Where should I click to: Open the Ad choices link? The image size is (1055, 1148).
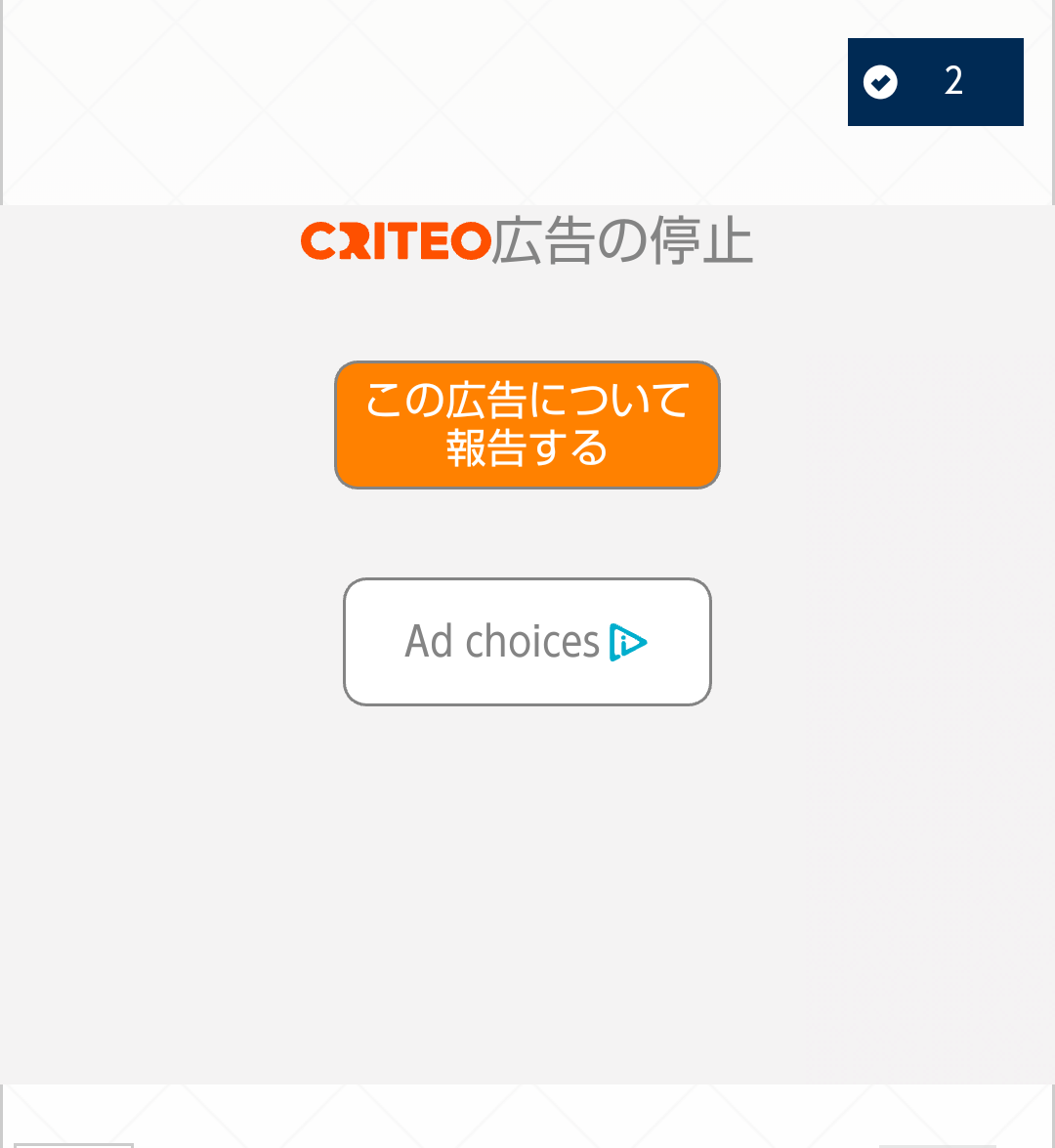[527, 642]
